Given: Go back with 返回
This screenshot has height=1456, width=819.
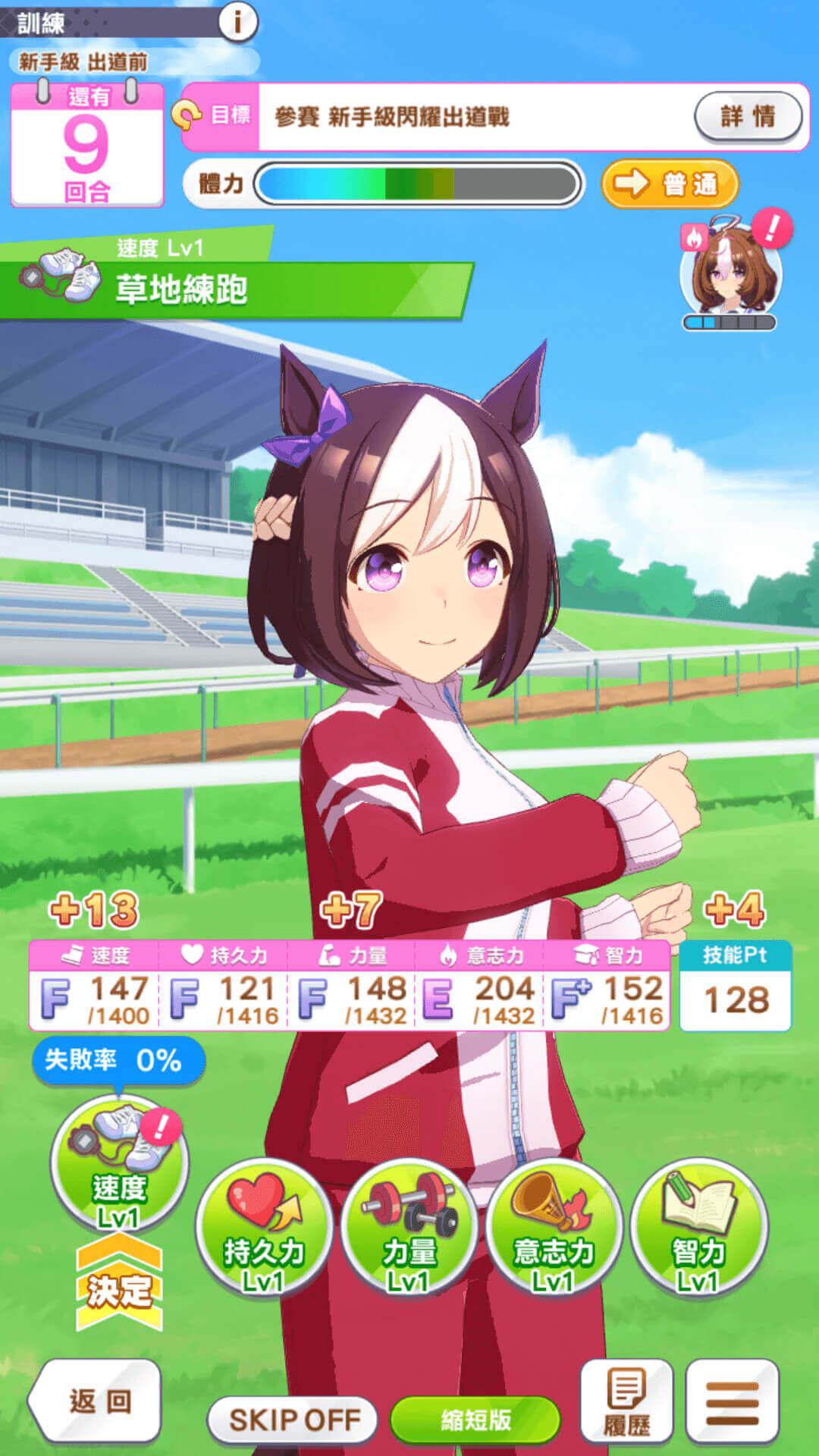Looking at the screenshot, I should [97, 1401].
